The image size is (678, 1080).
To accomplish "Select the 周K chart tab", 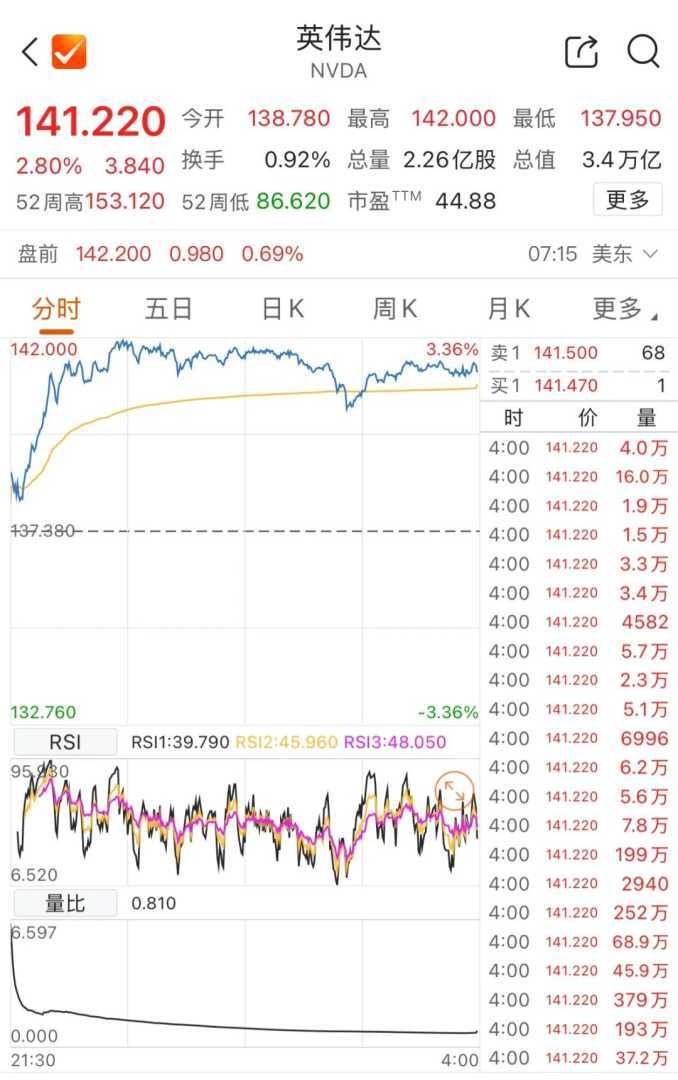I will click(x=395, y=309).
